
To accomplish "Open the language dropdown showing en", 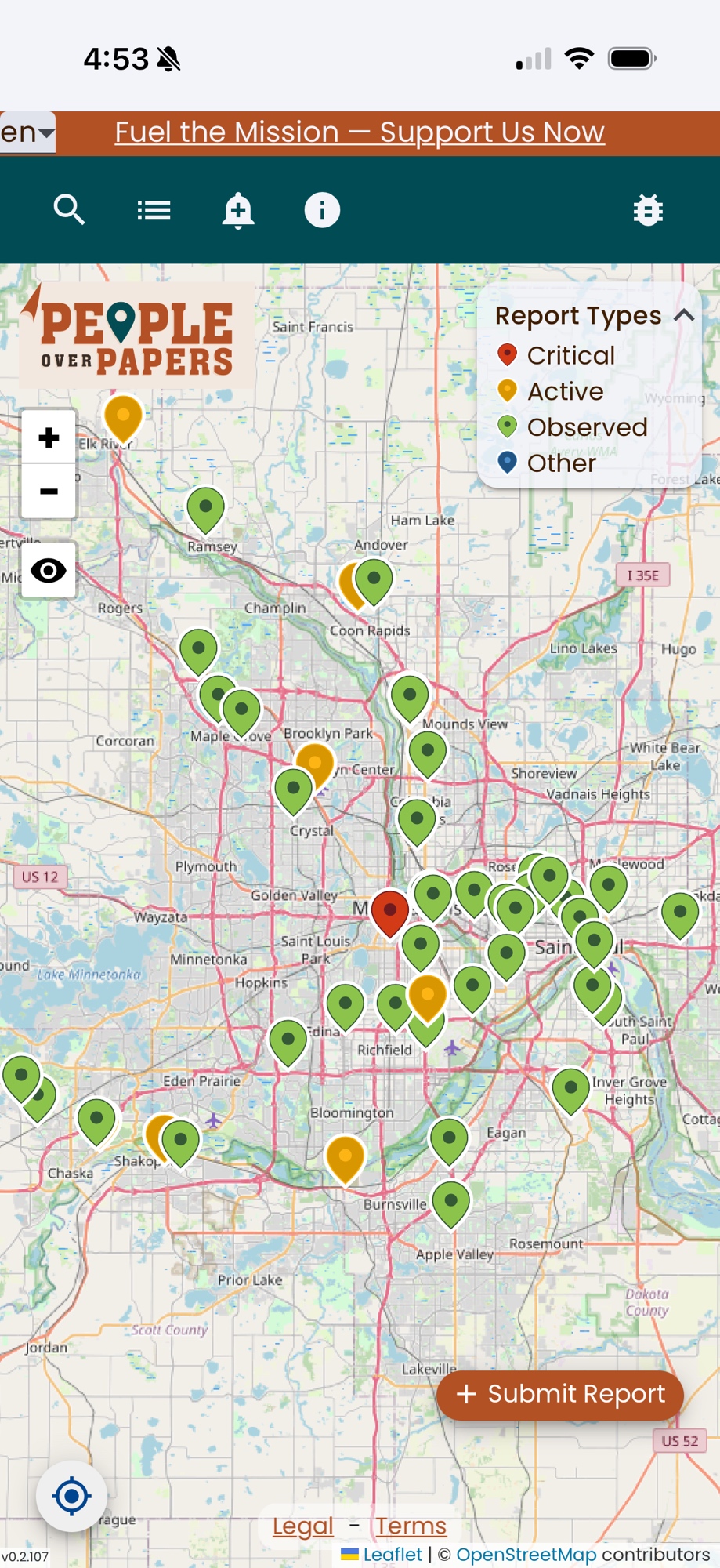I will pos(27,132).
